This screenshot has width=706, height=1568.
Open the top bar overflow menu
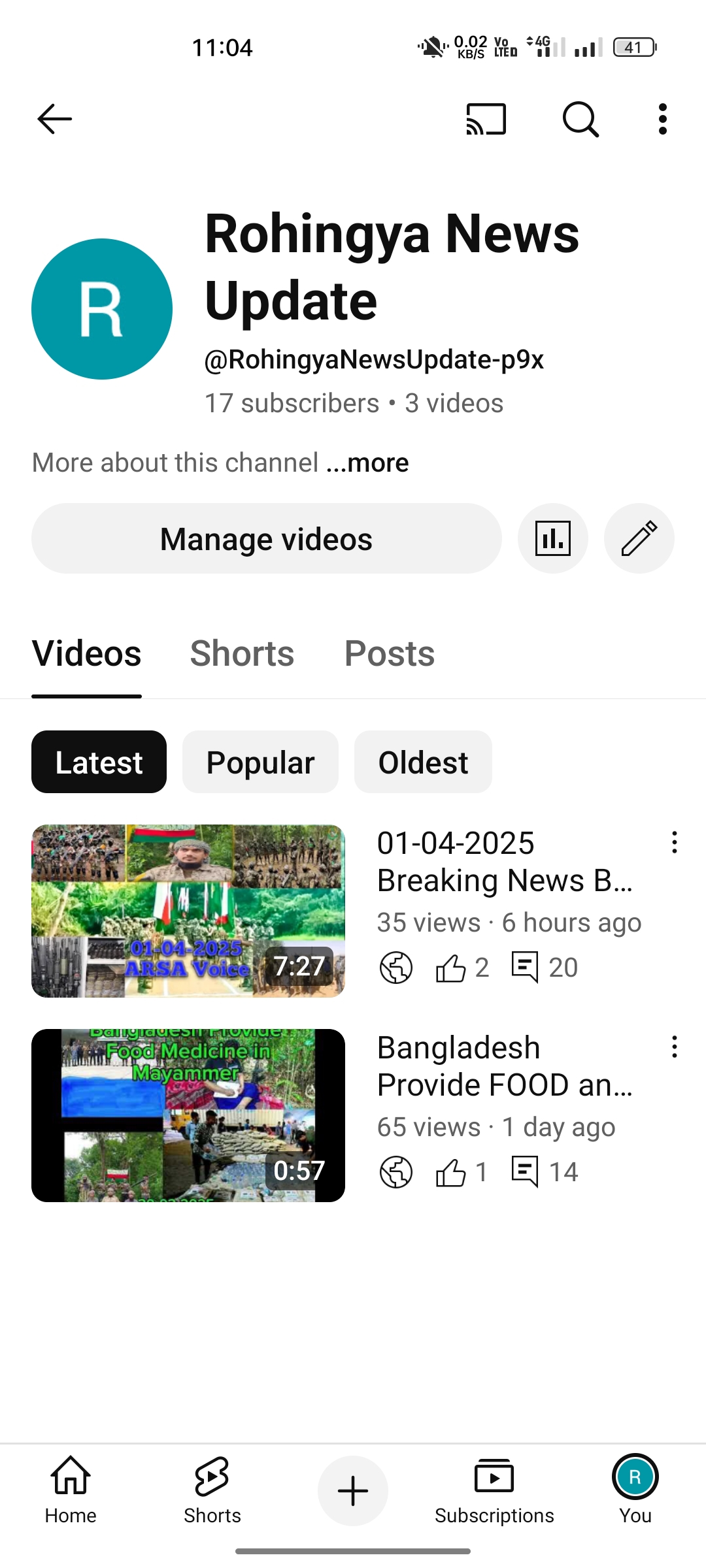[663, 119]
